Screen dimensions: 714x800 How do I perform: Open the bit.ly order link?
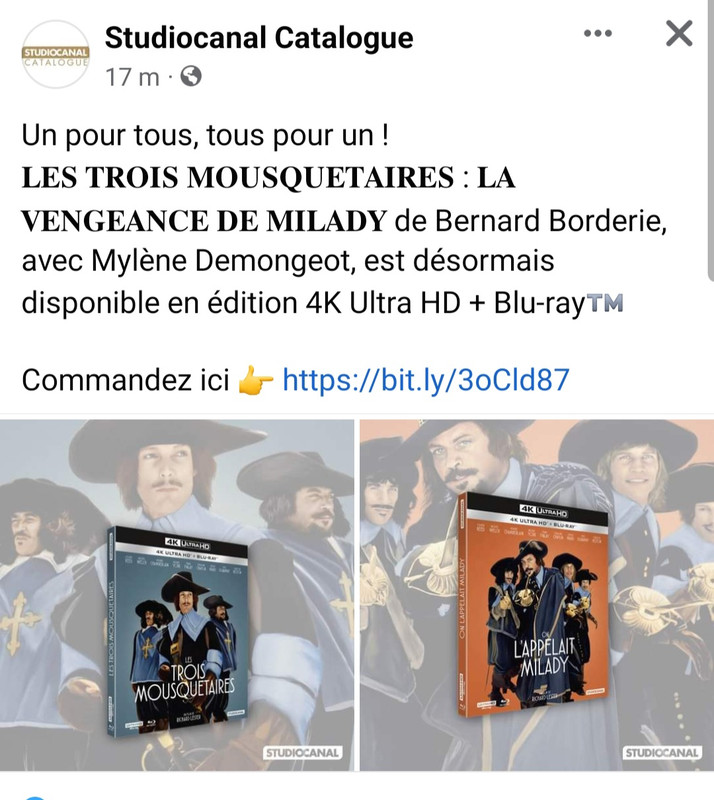point(426,380)
